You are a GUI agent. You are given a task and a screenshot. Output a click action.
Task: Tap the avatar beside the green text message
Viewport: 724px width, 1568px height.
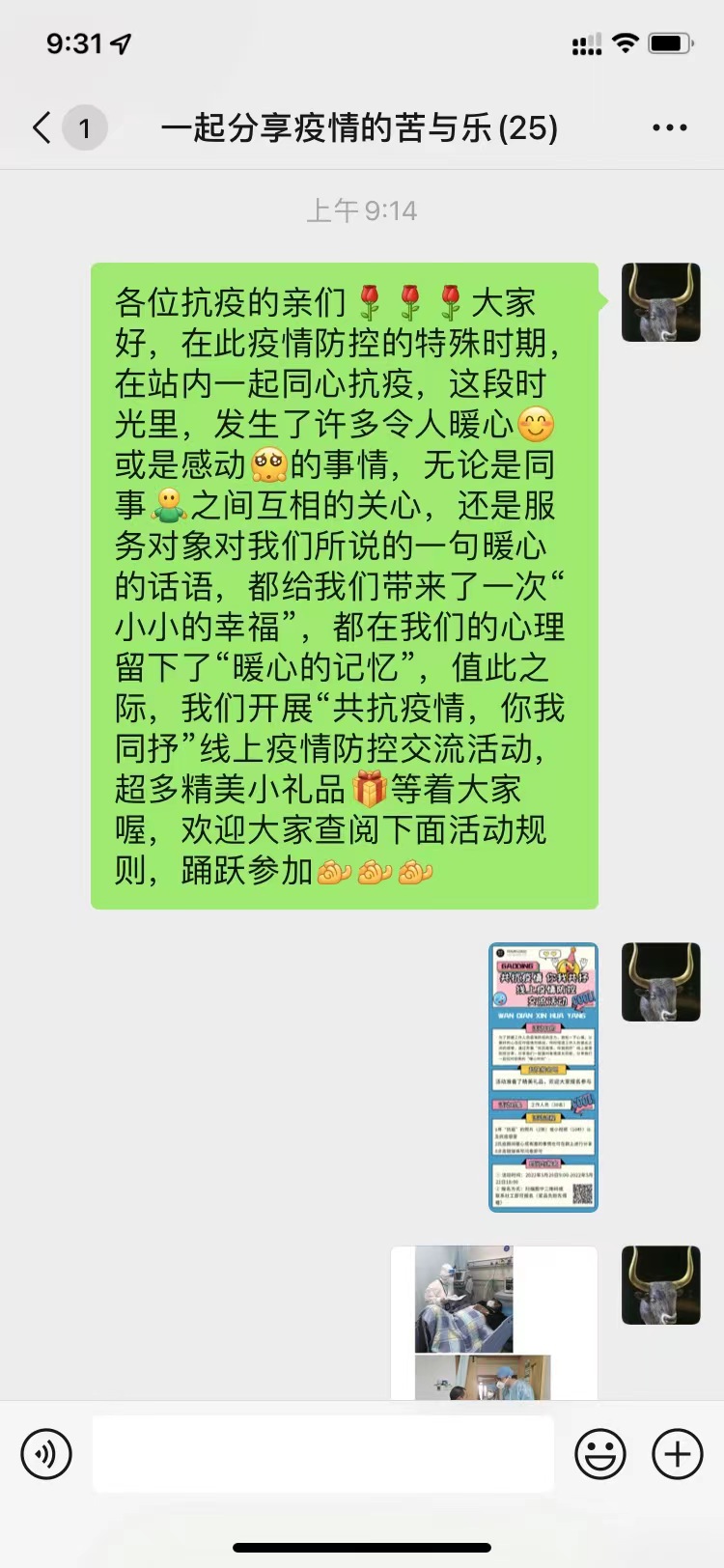tap(660, 302)
